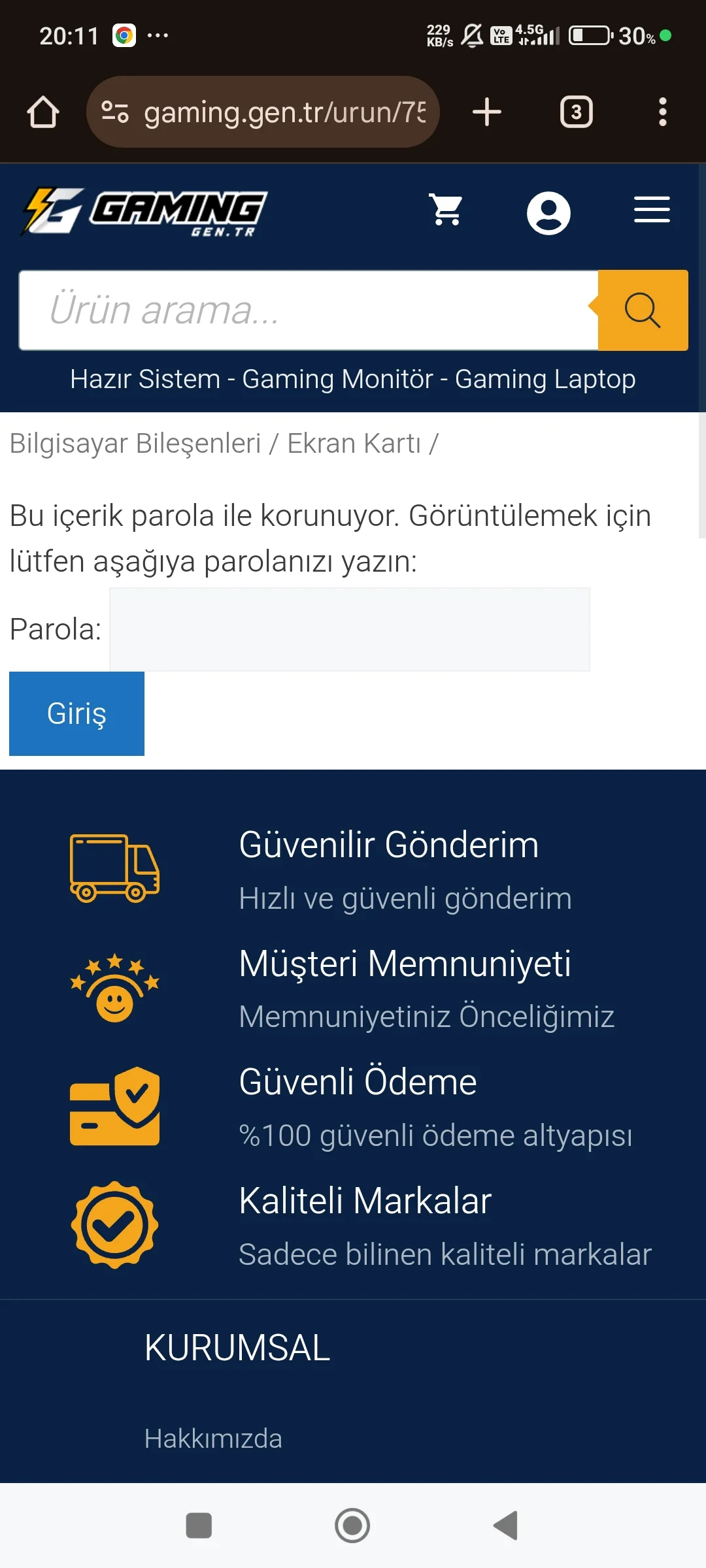Open the shopping cart
This screenshot has height=1568, width=706.
[446, 210]
